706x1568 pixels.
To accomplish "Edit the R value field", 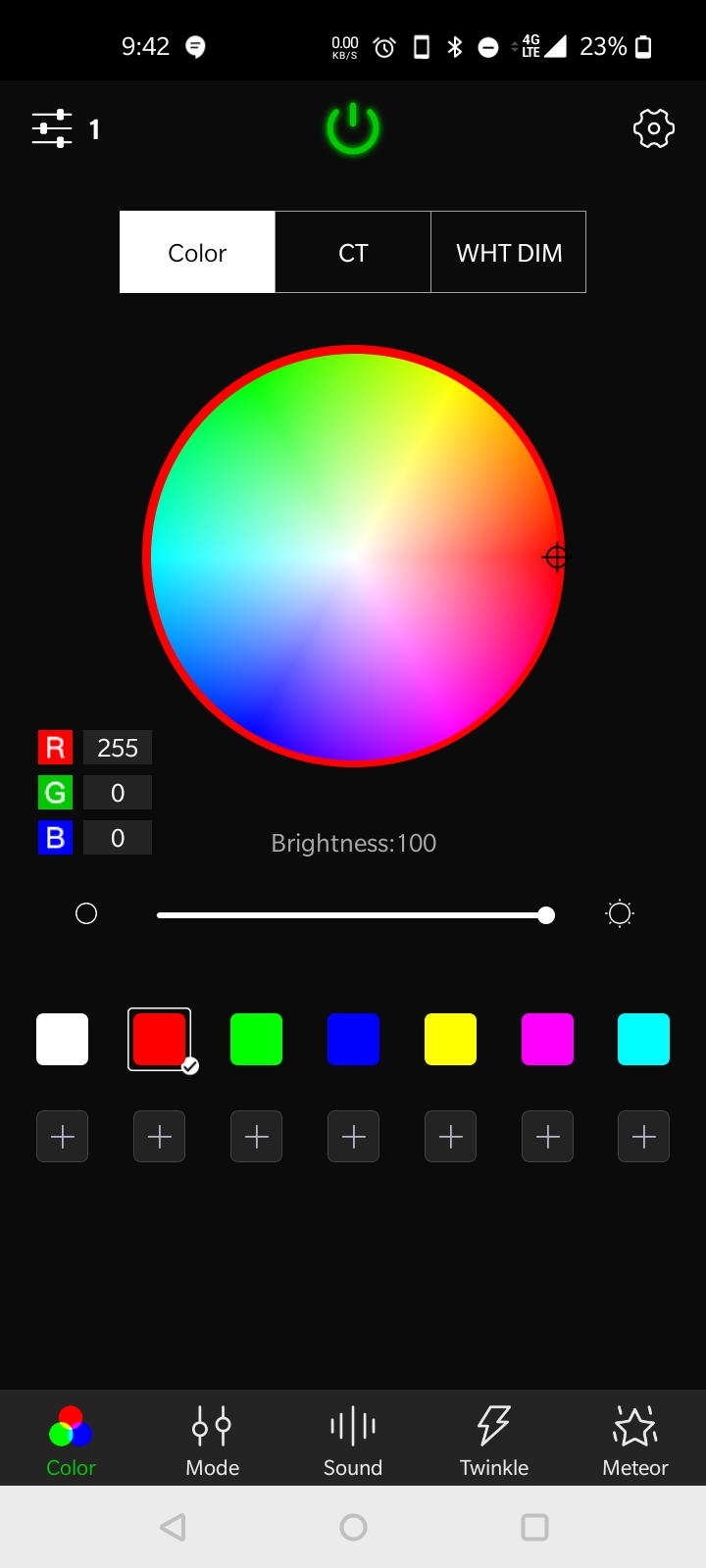I will (x=118, y=748).
